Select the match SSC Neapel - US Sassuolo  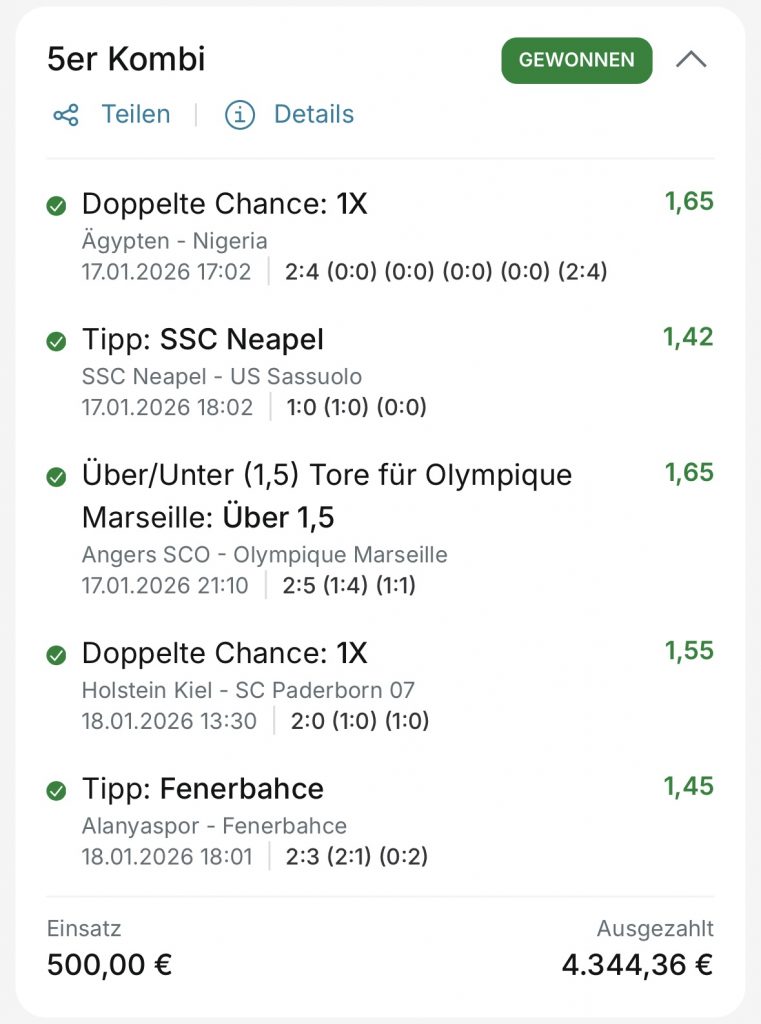pyautogui.click(x=222, y=376)
